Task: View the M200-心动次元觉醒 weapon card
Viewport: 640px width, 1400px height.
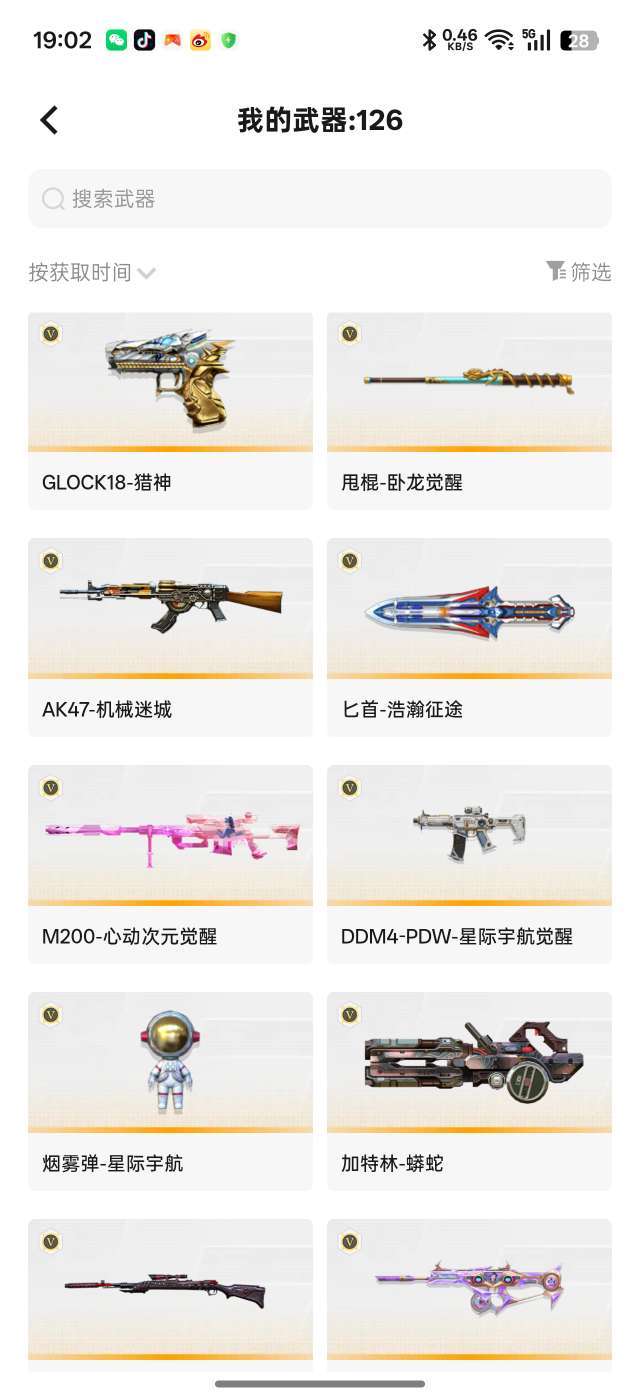Action: click(170, 864)
